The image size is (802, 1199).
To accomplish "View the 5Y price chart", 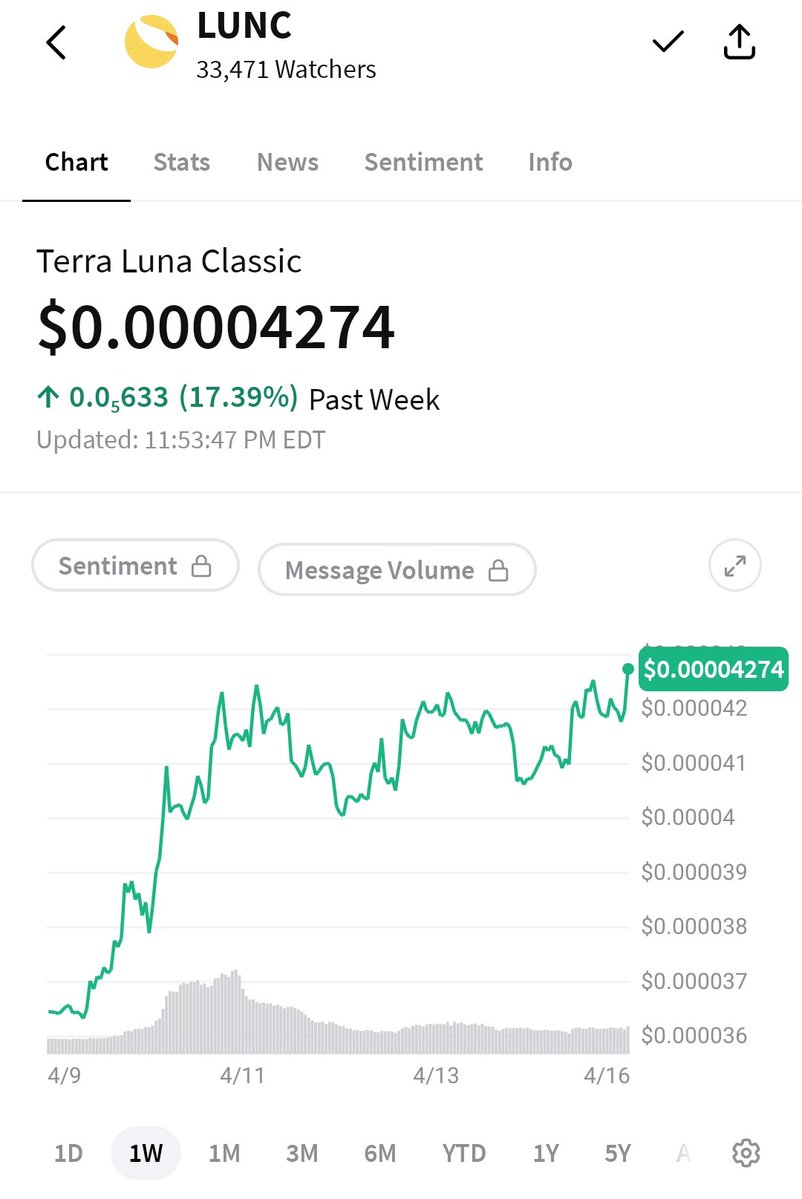I will click(618, 1153).
